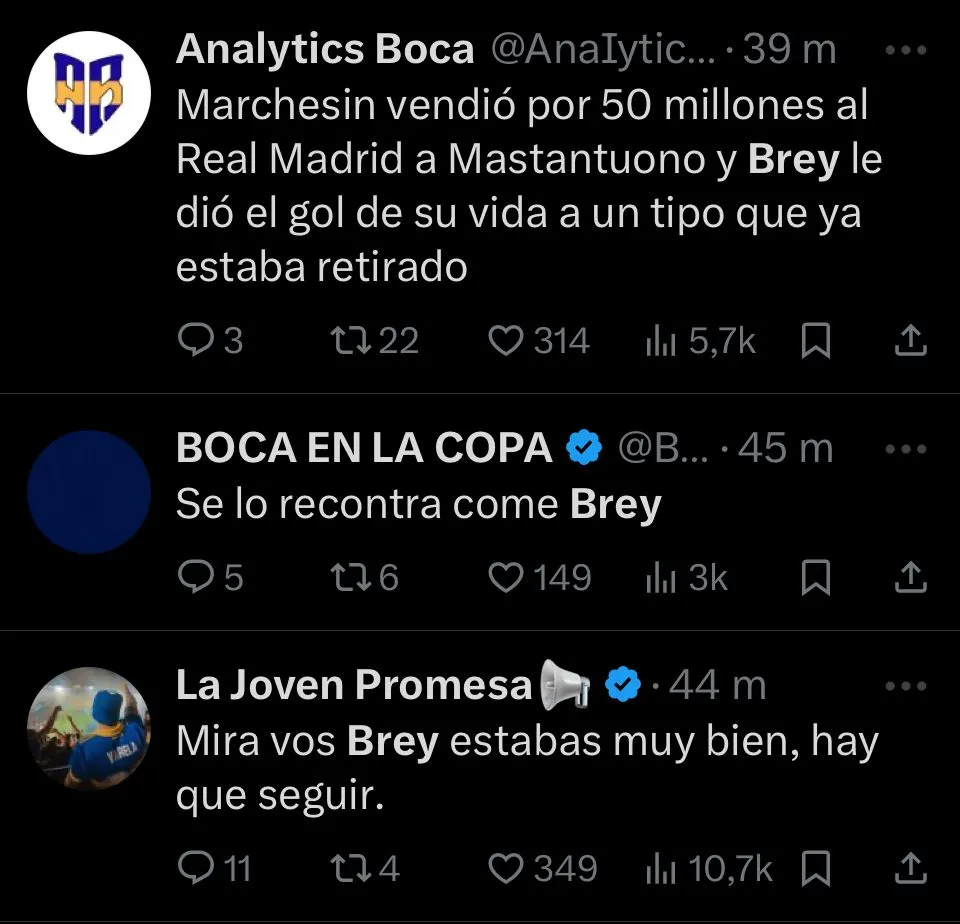Open overflow menu on La Joven Promesa's tweet

(x=907, y=686)
